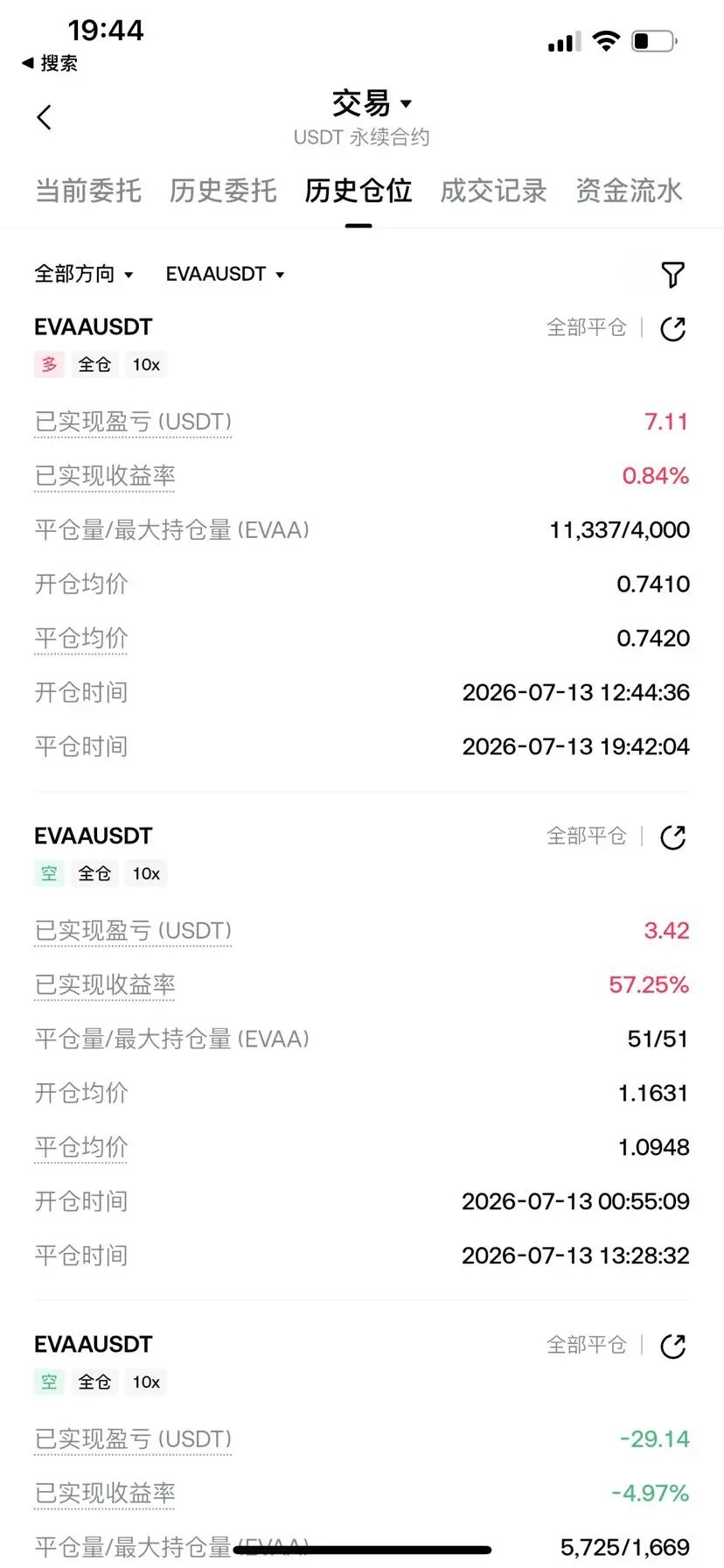Viewport: 724px width, 1568px height.
Task: Expand the 全部方向 direction filter
Action: pyautogui.click(x=84, y=274)
